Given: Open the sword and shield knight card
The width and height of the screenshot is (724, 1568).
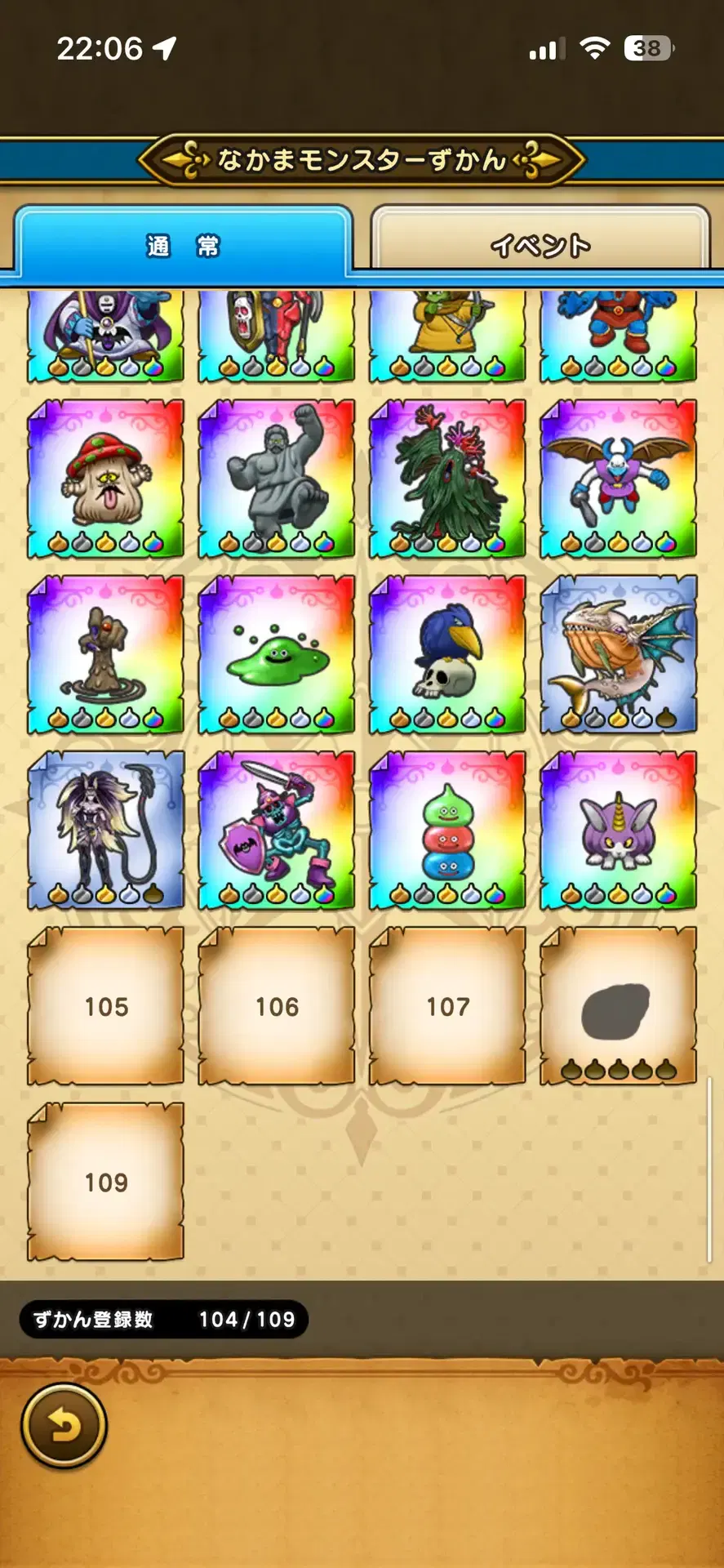Looking at the screenshot, I should [277, 830].
